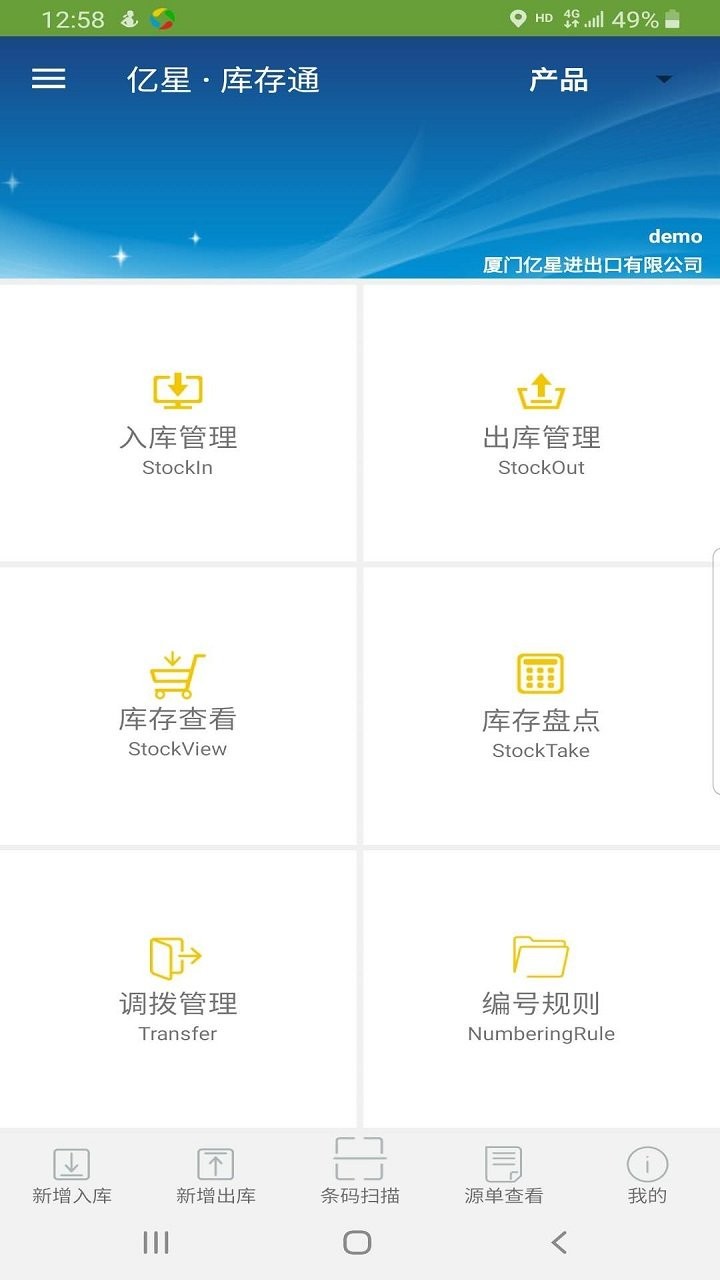The image size is (720, 1280).
Task: Tap the 新增入库 quick-add icon
Action: pos(70,1162)
